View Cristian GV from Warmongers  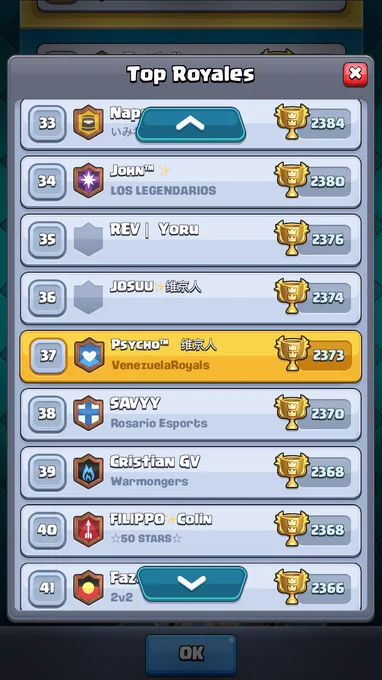pyautogui.click(x=191, y=473)
